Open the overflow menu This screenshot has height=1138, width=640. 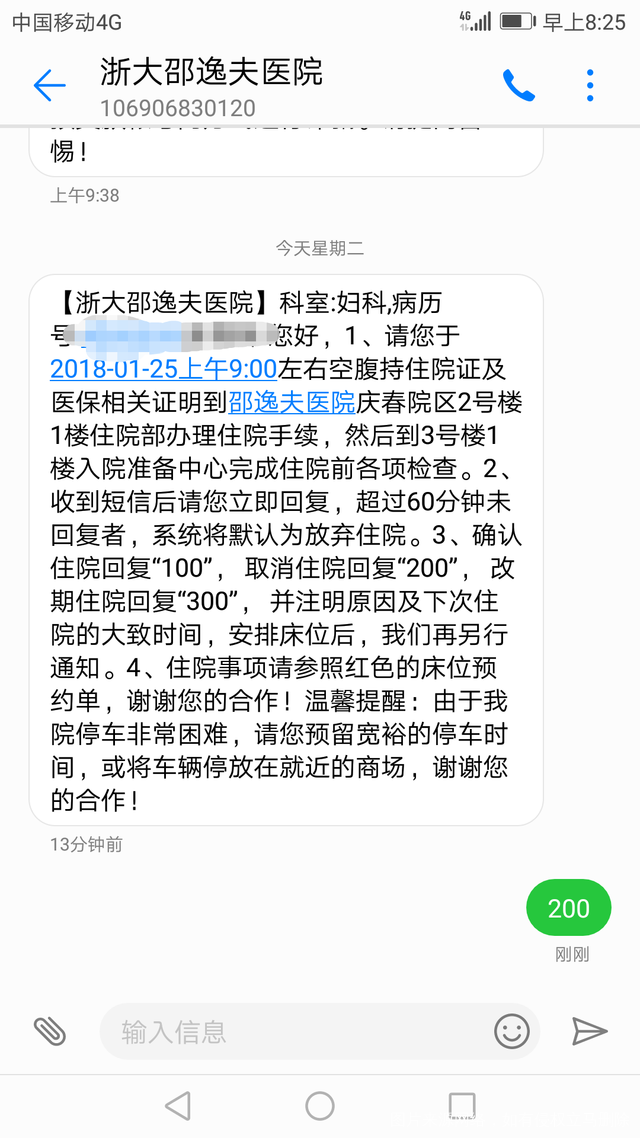point(590,86)
